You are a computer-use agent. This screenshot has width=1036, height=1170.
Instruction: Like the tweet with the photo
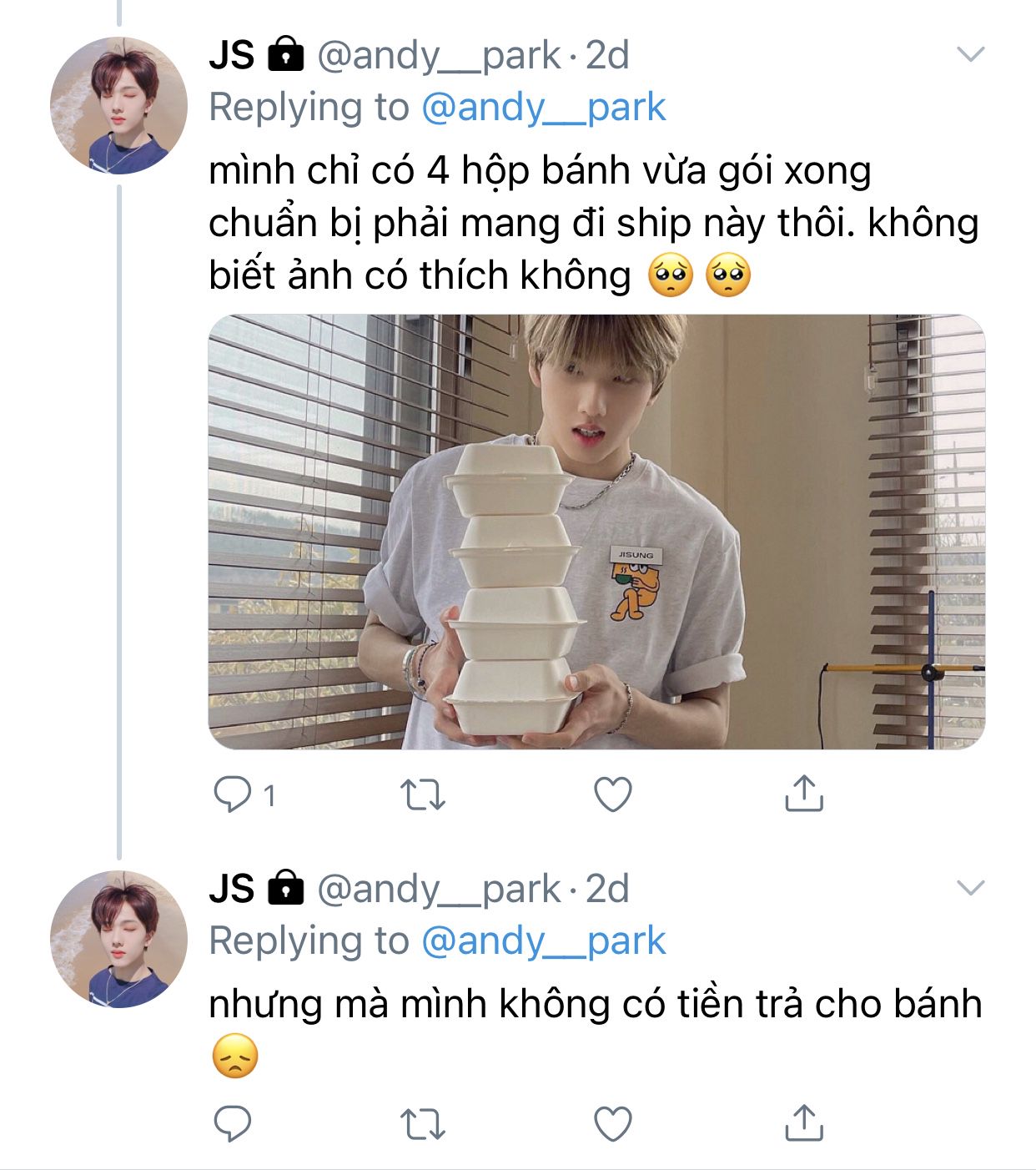tap(612, 794)
